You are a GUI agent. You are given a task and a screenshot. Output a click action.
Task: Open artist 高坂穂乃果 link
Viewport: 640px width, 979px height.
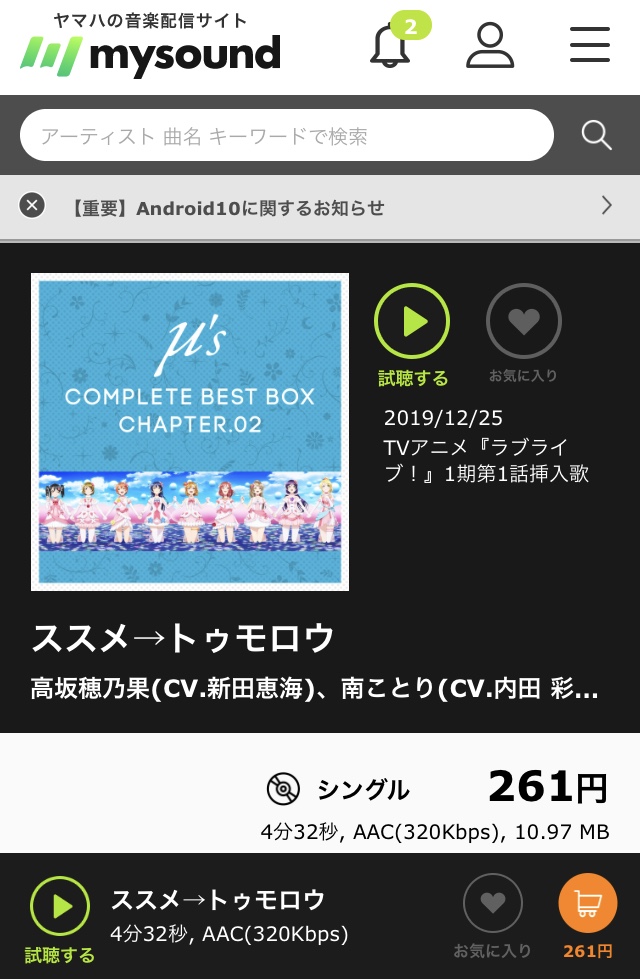tap(90, 690)
